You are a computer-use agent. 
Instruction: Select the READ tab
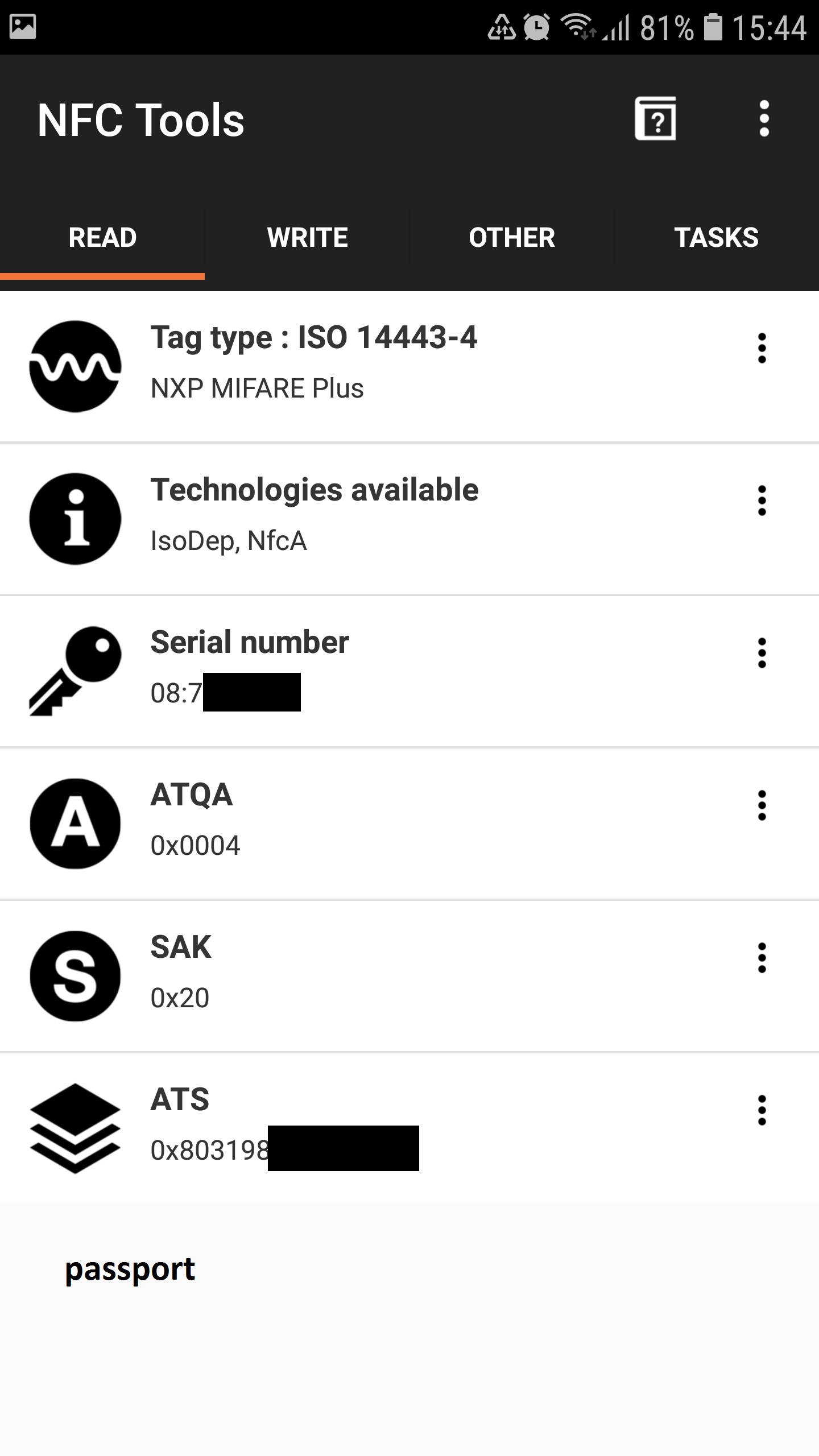click(x=102, y=238)
